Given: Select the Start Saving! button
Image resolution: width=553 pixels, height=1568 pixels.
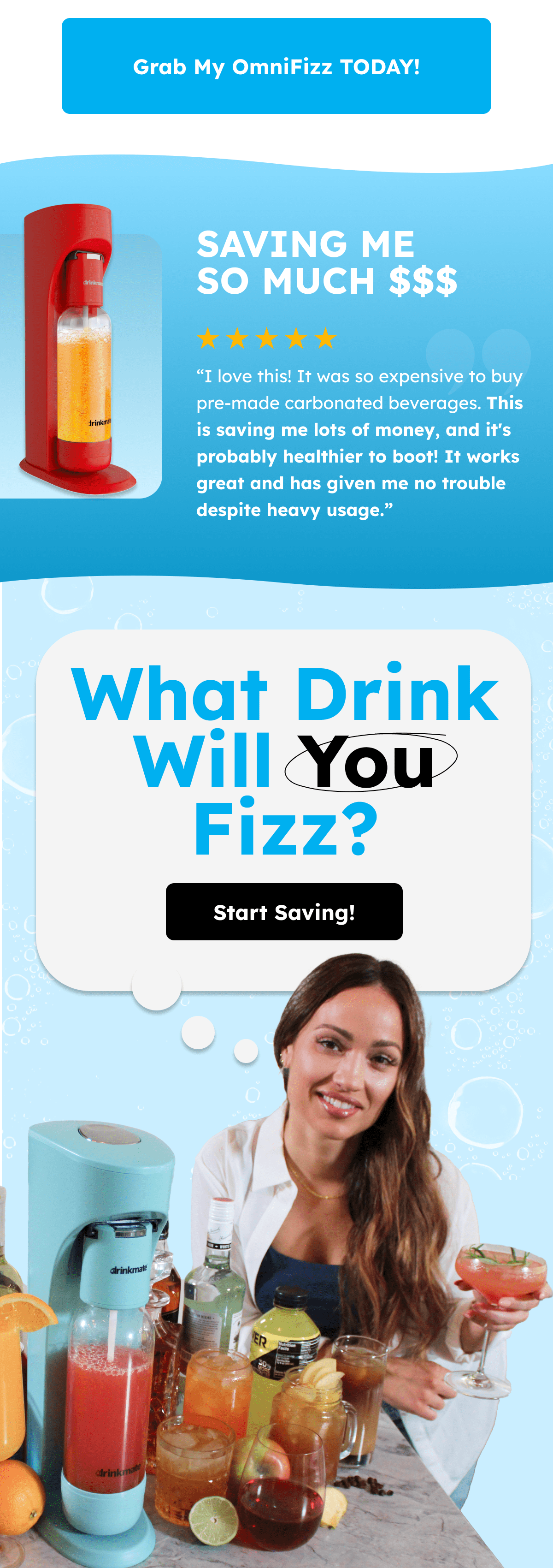Looking at the screenshot, I should [x=284, y=911].
